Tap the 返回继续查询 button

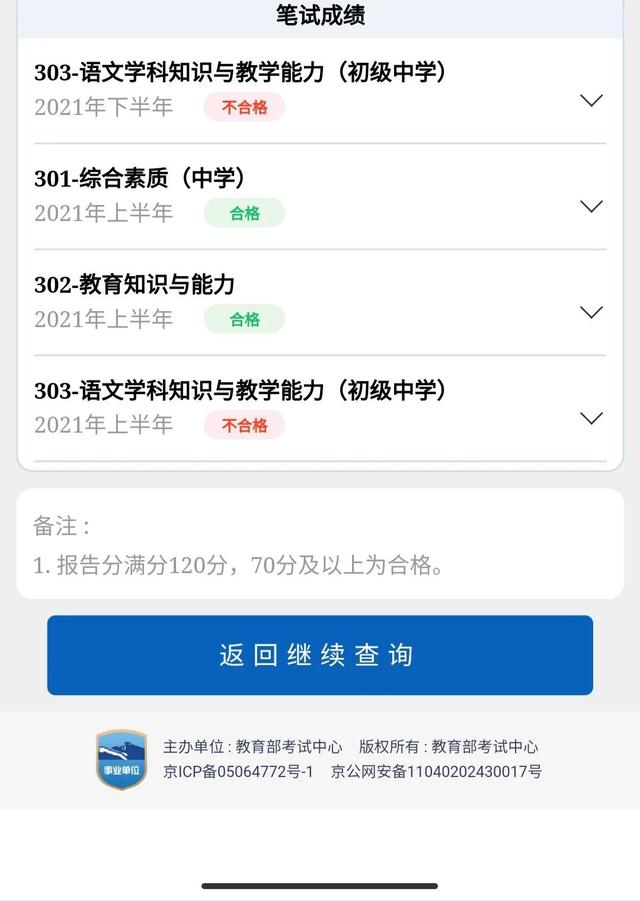320,655
